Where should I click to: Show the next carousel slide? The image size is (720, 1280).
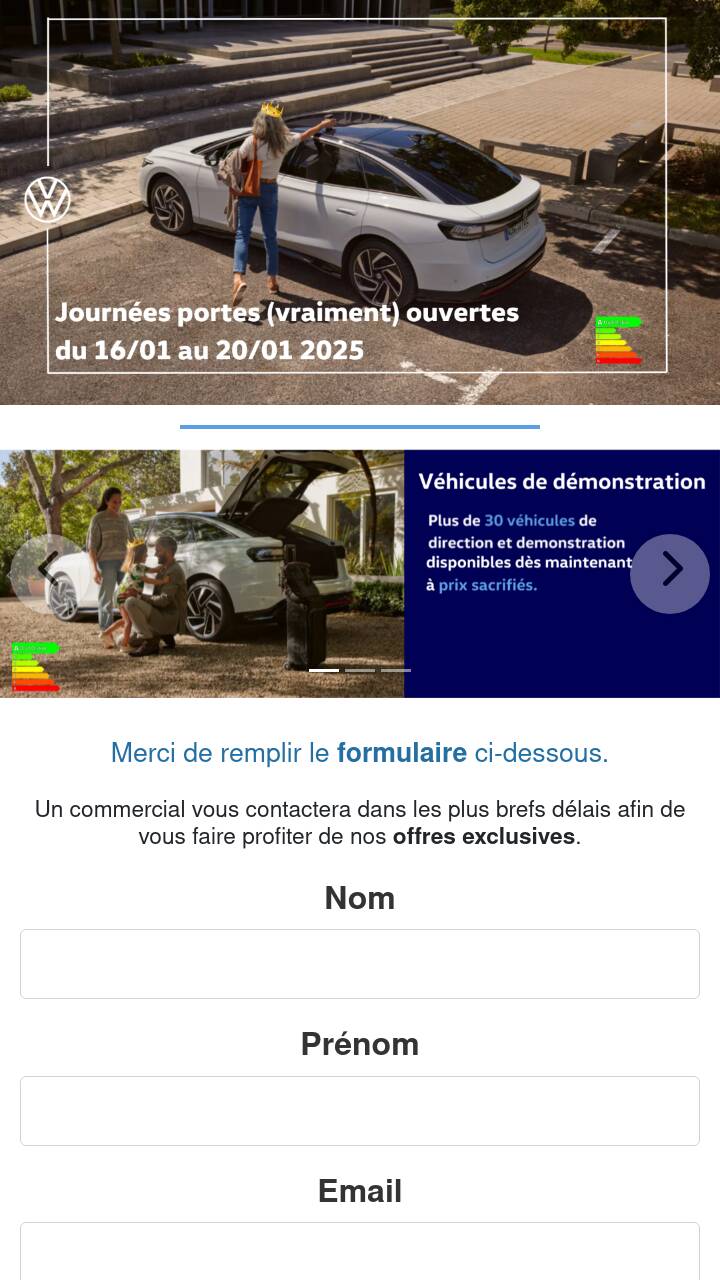[670, 574]
